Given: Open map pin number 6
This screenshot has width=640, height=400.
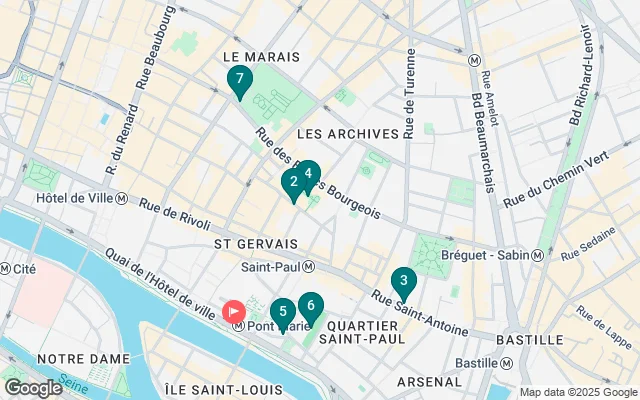Looking at the screenshot, I should point(311,307).
